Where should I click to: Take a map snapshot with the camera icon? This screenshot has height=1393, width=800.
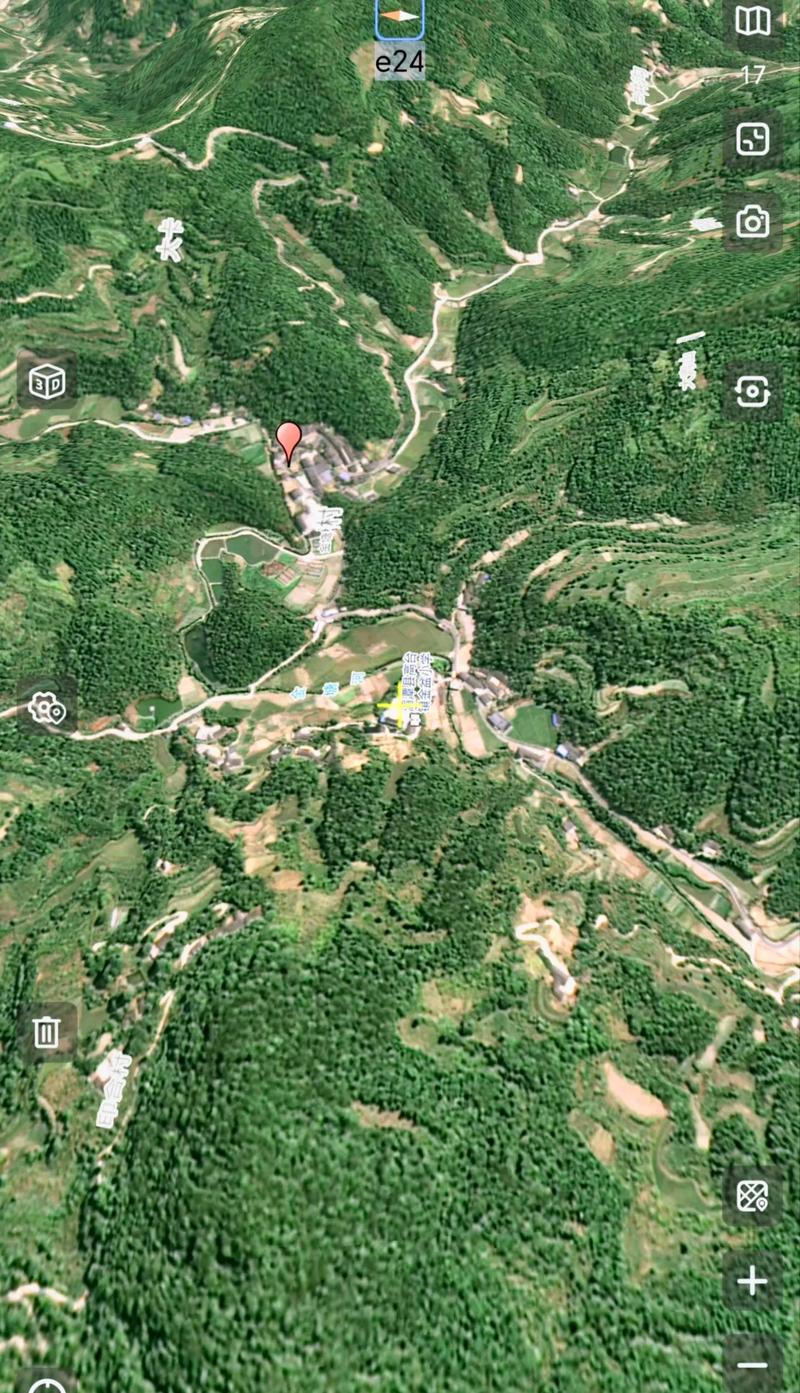click(752, 222)
